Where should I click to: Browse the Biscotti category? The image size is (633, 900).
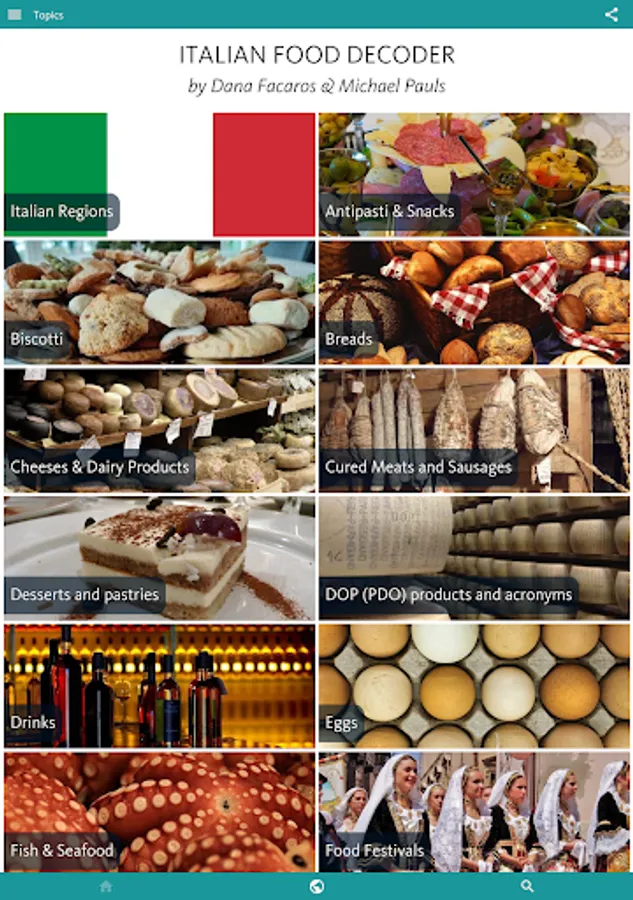point(160,302)
